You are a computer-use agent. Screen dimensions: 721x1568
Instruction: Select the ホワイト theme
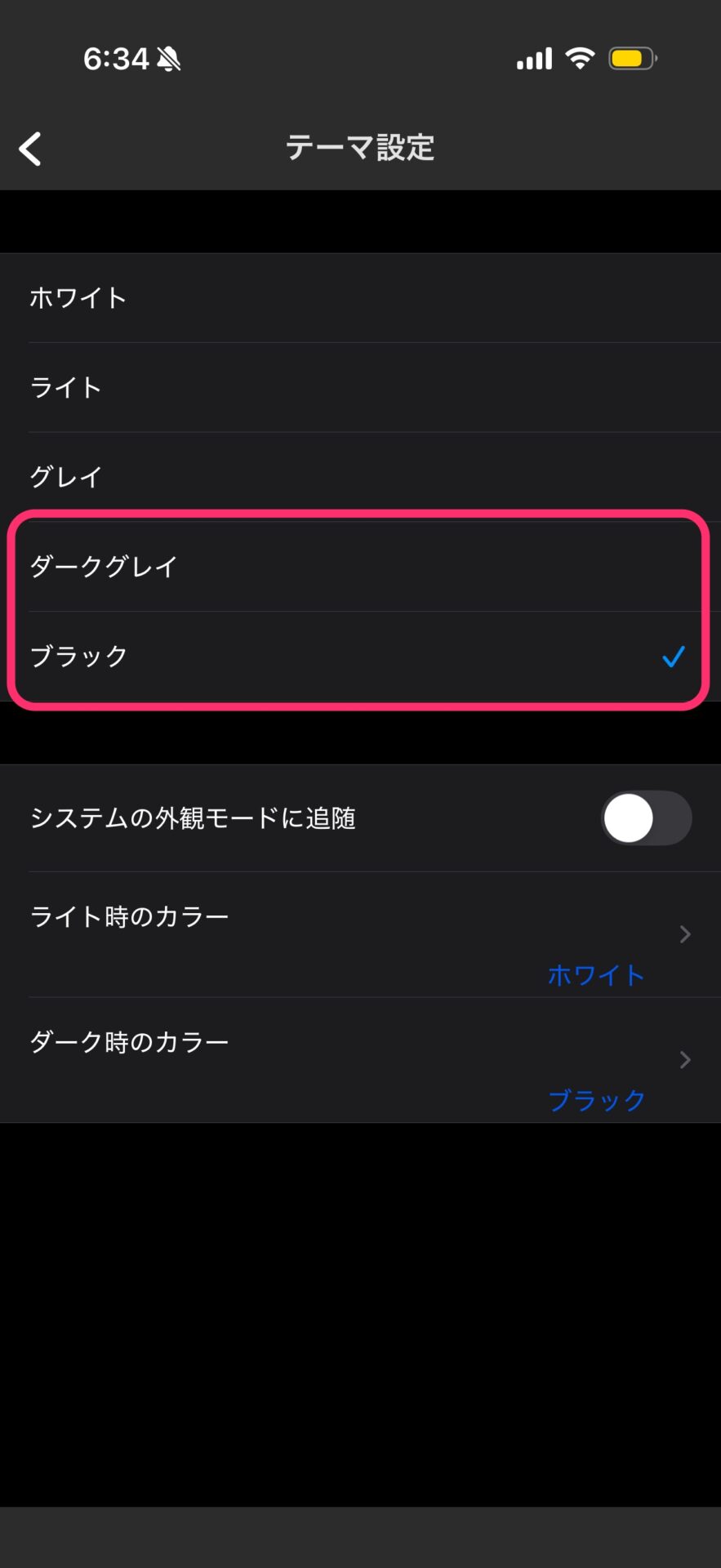[x=359, y=298]
